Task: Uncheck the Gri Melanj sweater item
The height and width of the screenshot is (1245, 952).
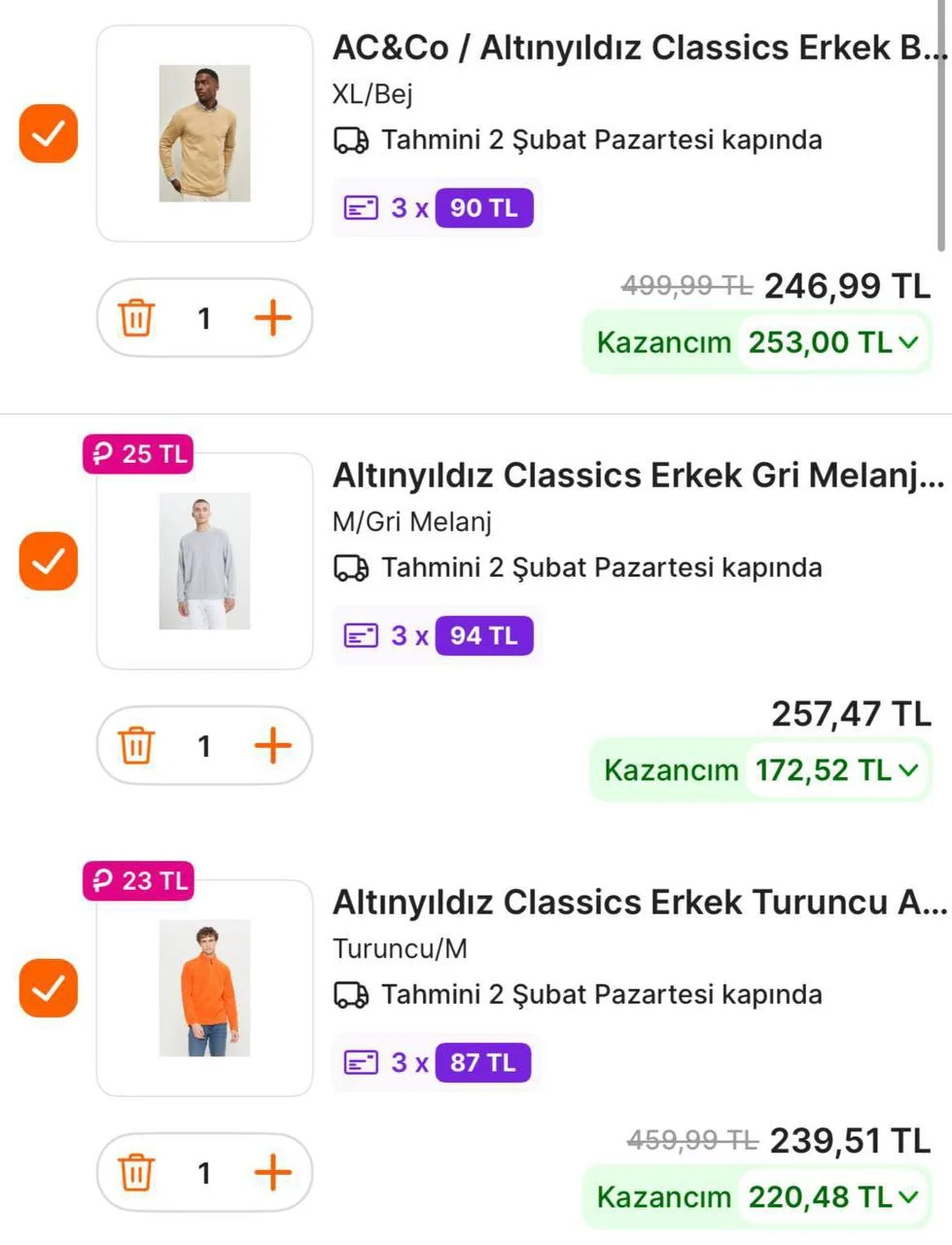Action: 48,561
